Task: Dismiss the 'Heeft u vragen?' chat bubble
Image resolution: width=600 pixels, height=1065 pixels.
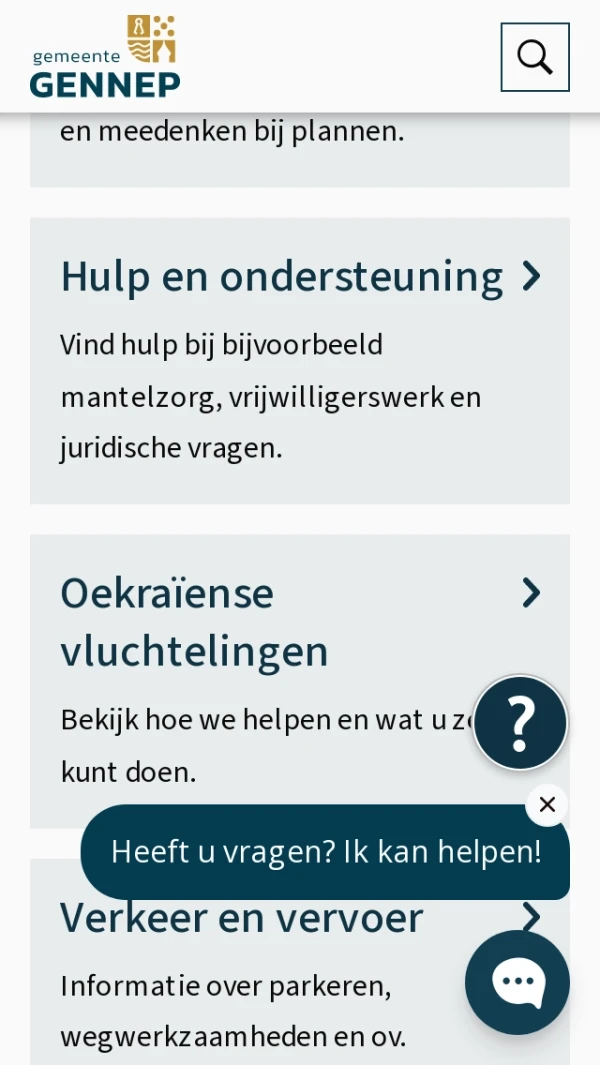Action: click(x=547, y=804)
